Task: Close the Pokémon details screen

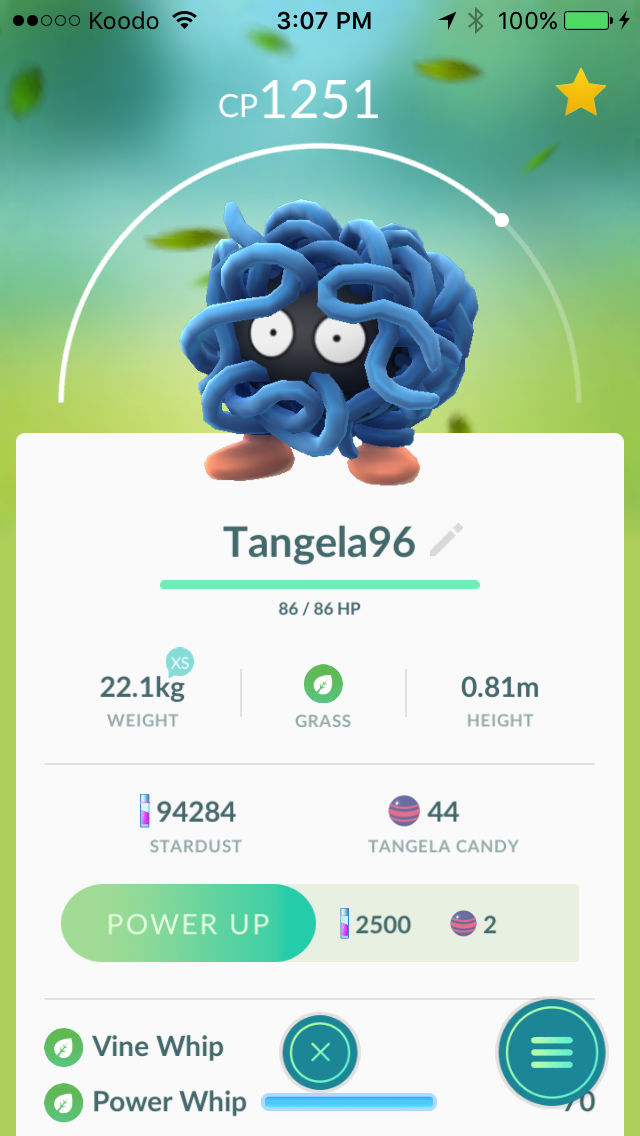Action: [x=320, y=1052]
